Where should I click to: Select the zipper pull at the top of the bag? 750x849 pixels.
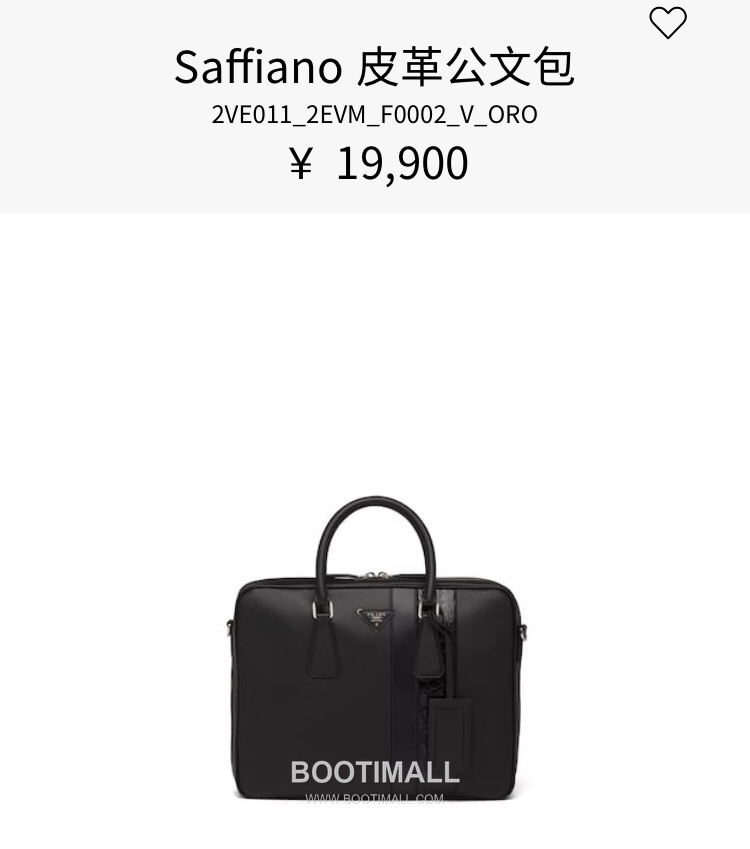375,574
